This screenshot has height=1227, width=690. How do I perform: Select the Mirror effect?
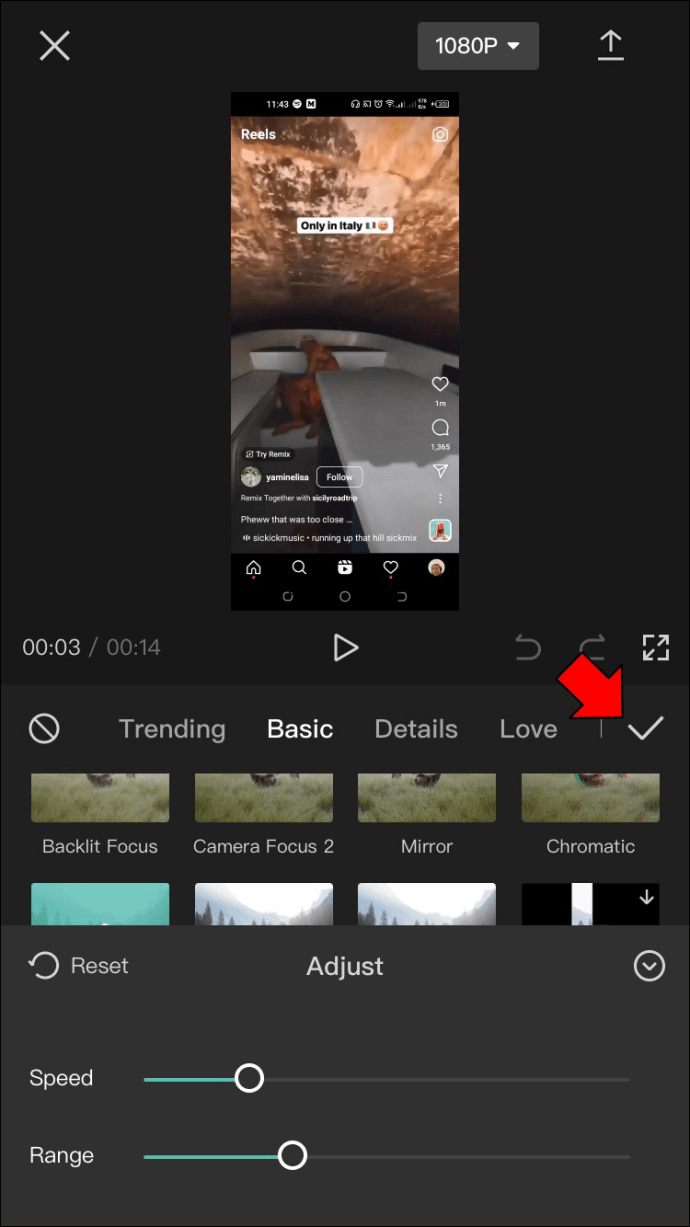(427, 815)
